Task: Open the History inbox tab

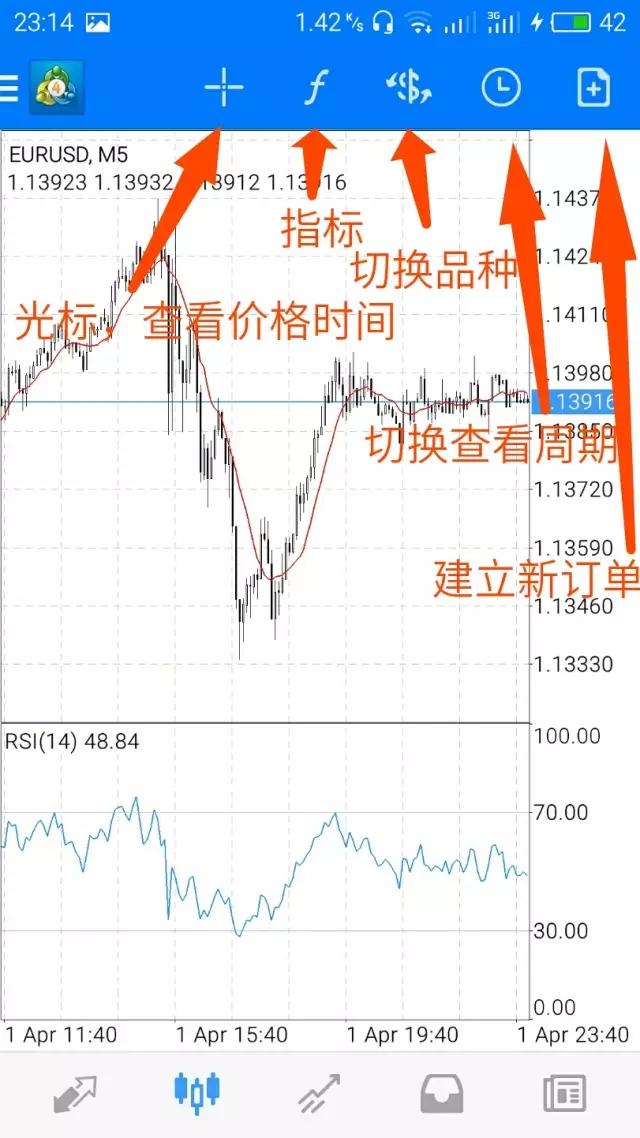Action: 441,1094
